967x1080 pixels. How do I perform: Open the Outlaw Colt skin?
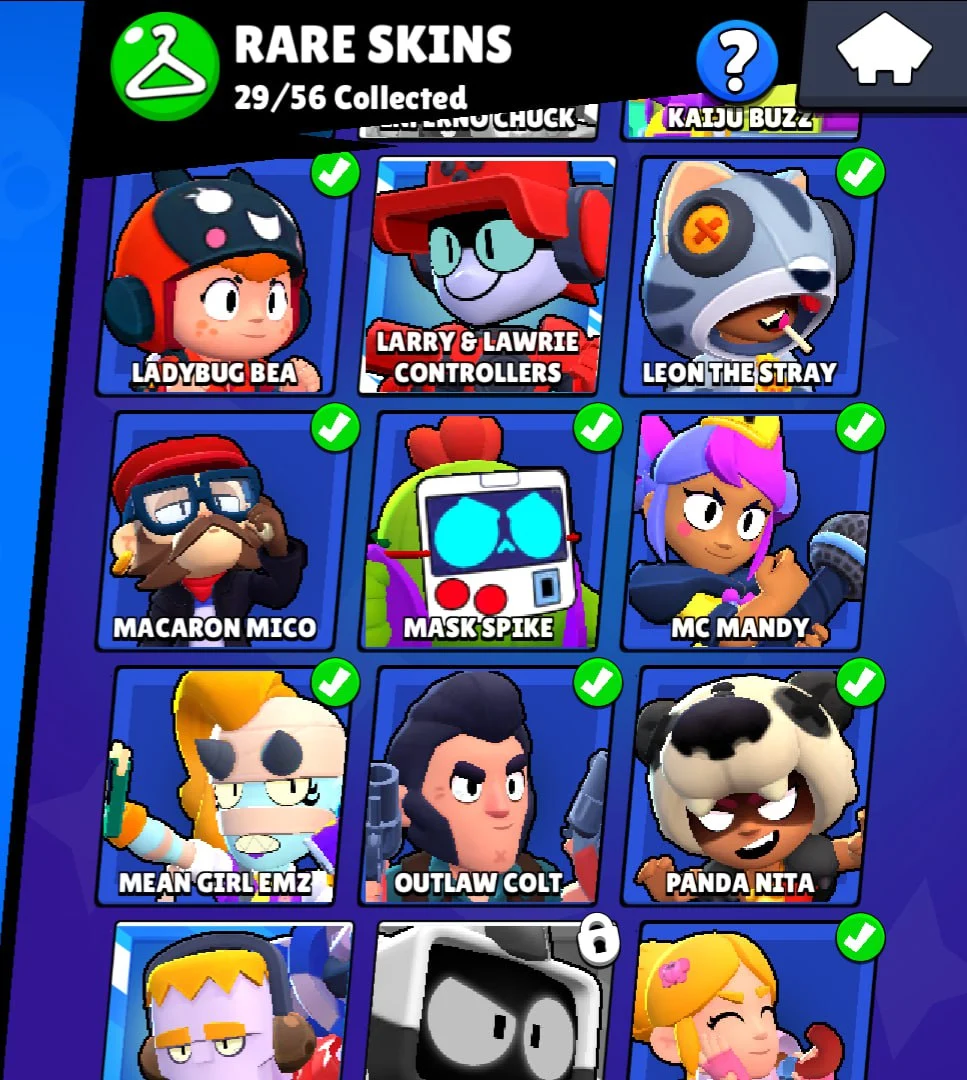click(x=488, y=787)
